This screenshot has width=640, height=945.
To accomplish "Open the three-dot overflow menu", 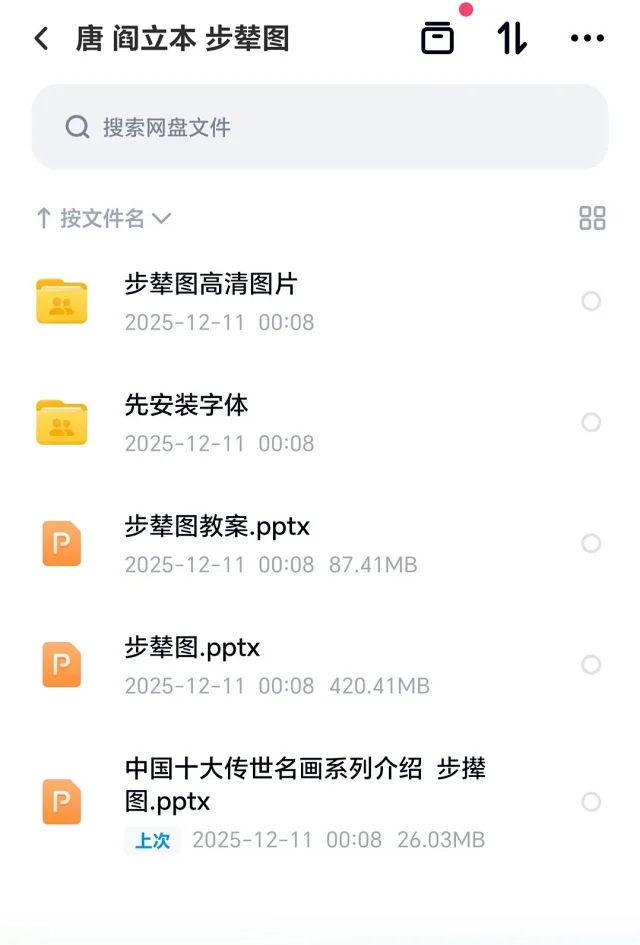I will tap(587, 38).
